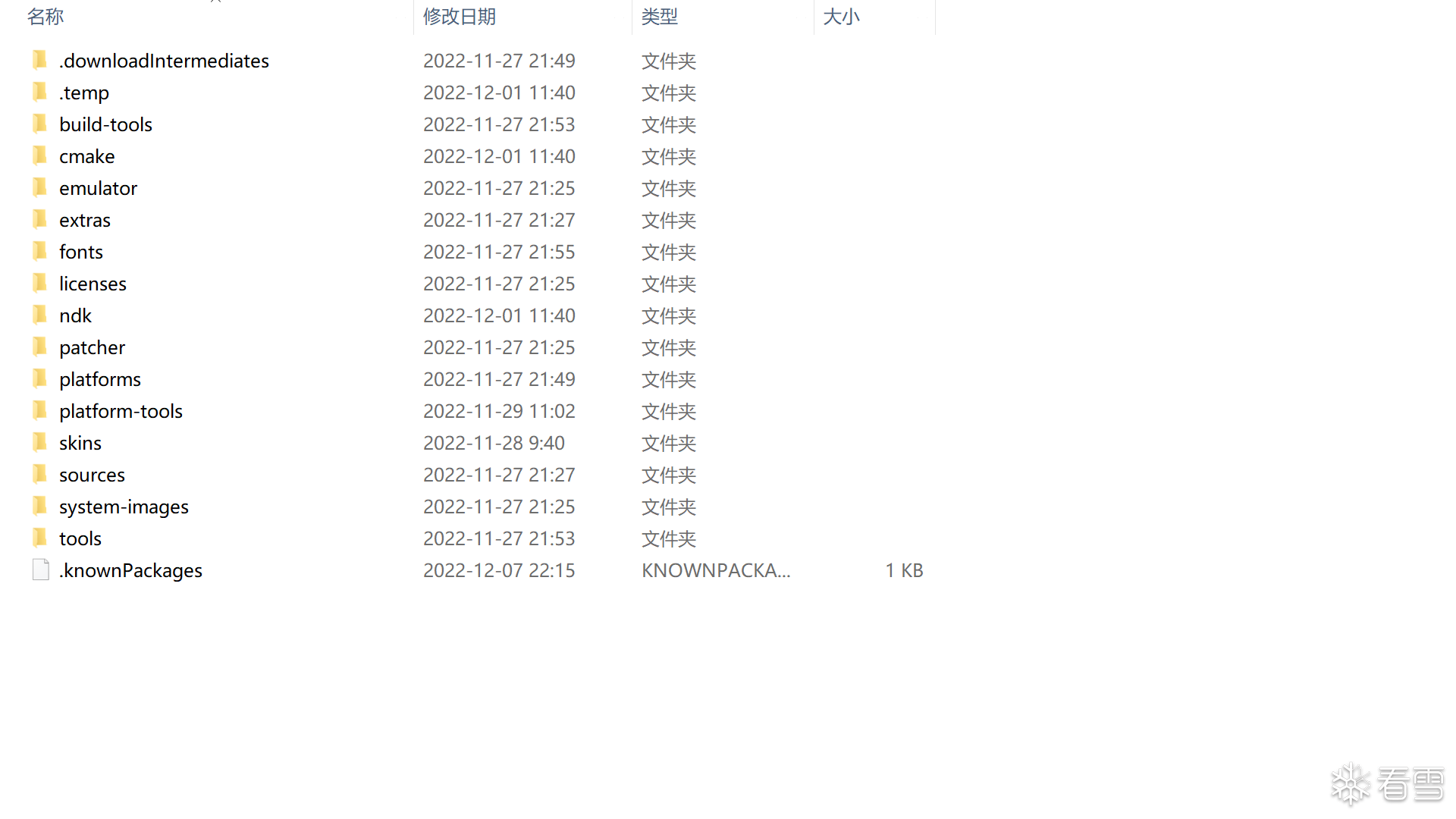Image resolution: width=1456 pixels, height=819 pixels.
Task: Open the .downloadIntermediates folder
Action: pyautogui.click(x=164, y=61)
